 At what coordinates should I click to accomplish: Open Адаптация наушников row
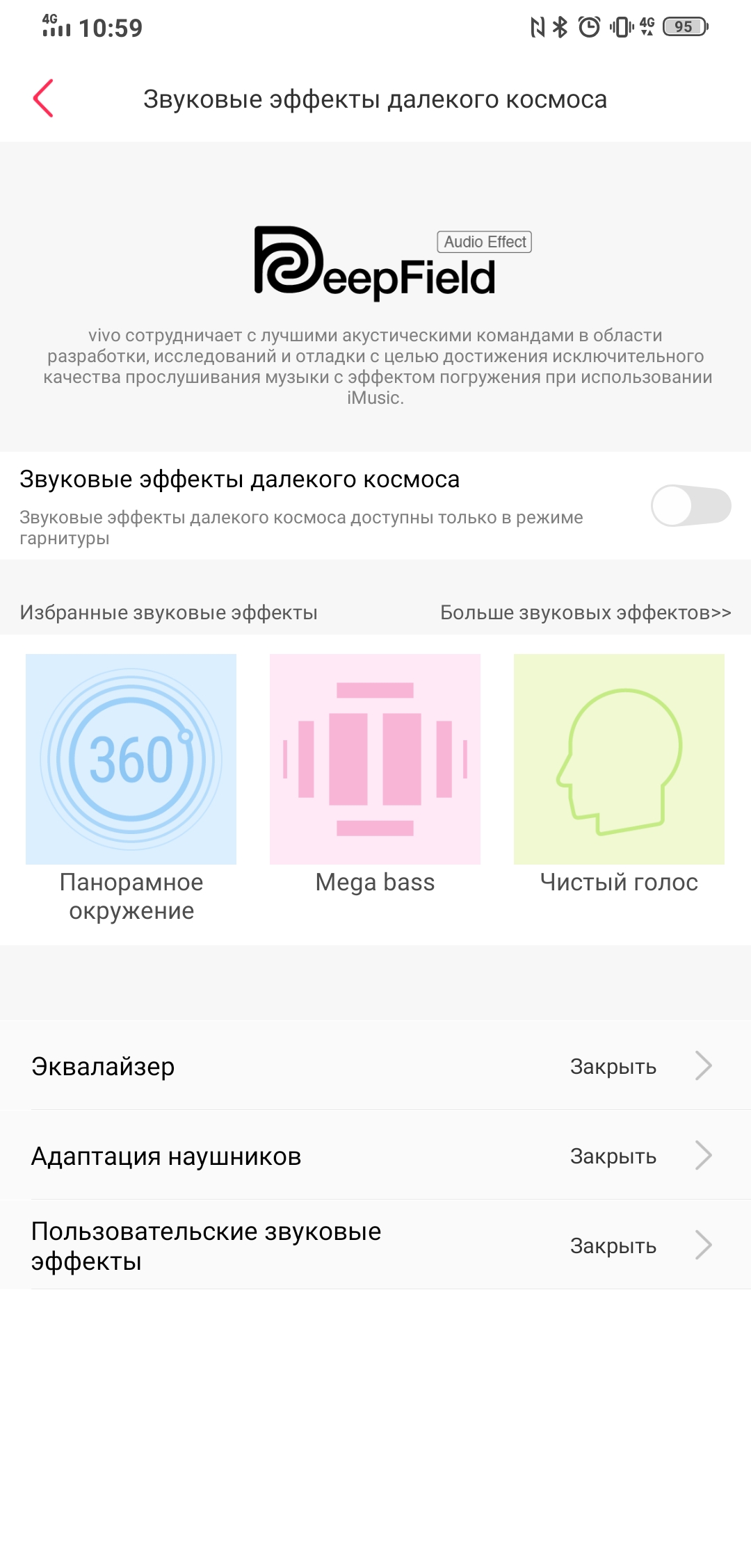tap(375, 1156)
